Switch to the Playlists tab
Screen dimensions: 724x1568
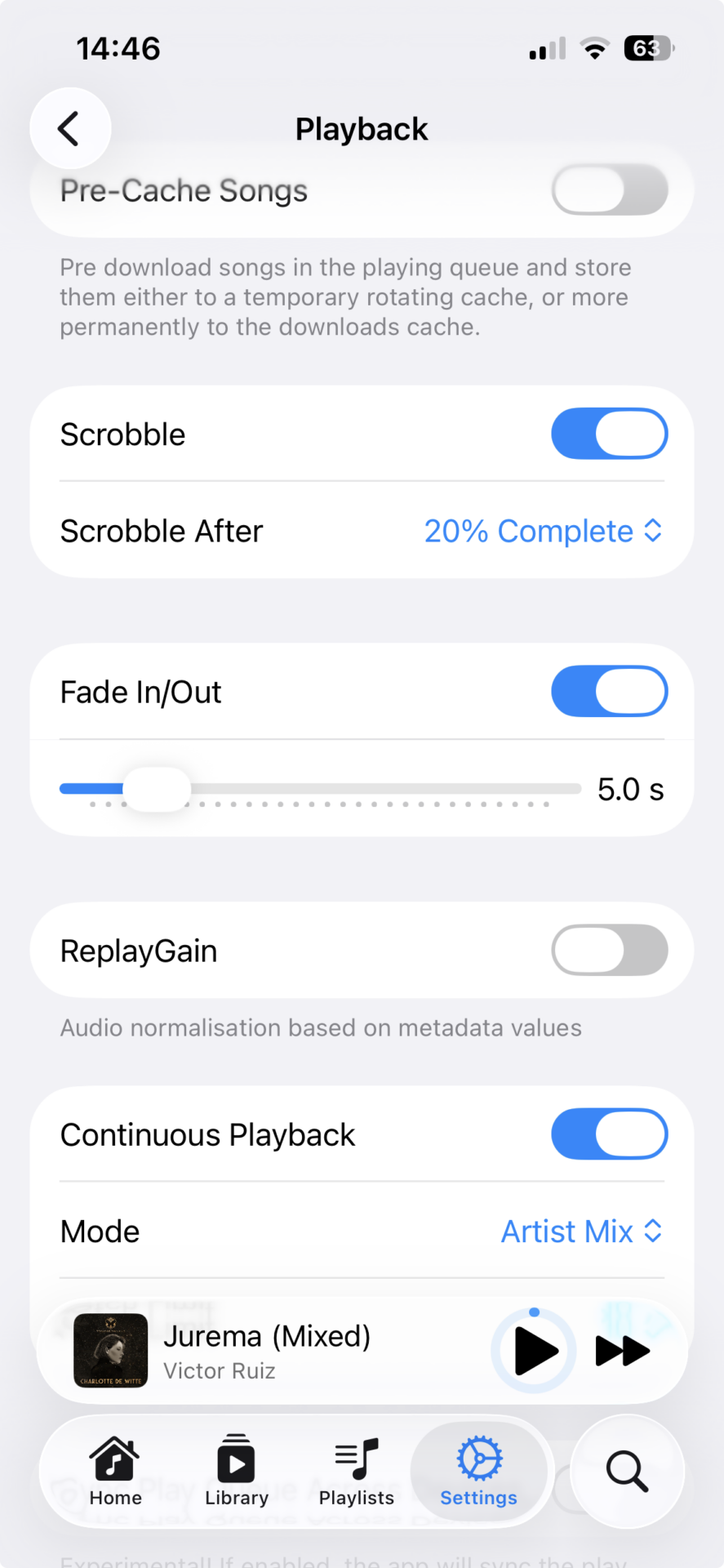point(356,1472)
